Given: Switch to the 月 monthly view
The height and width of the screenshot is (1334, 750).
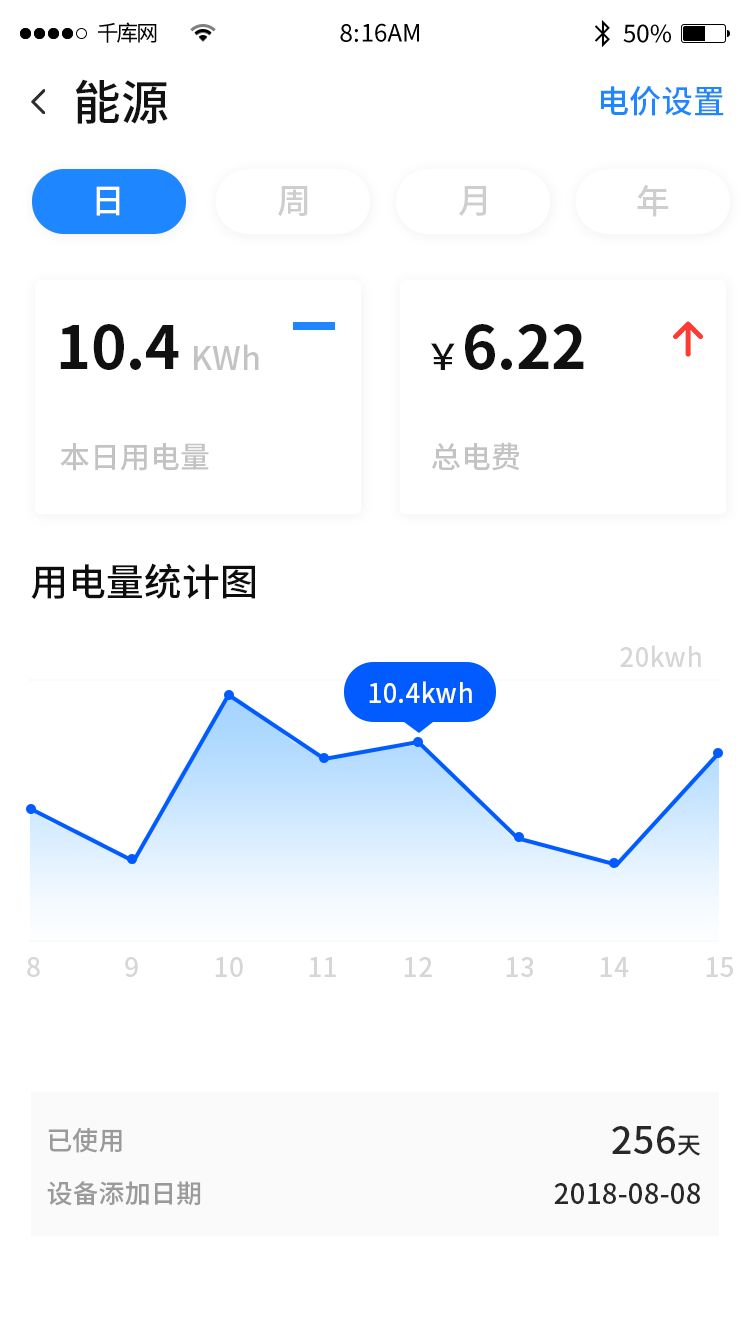Looking at the screenshot, I should pos(472,202).
